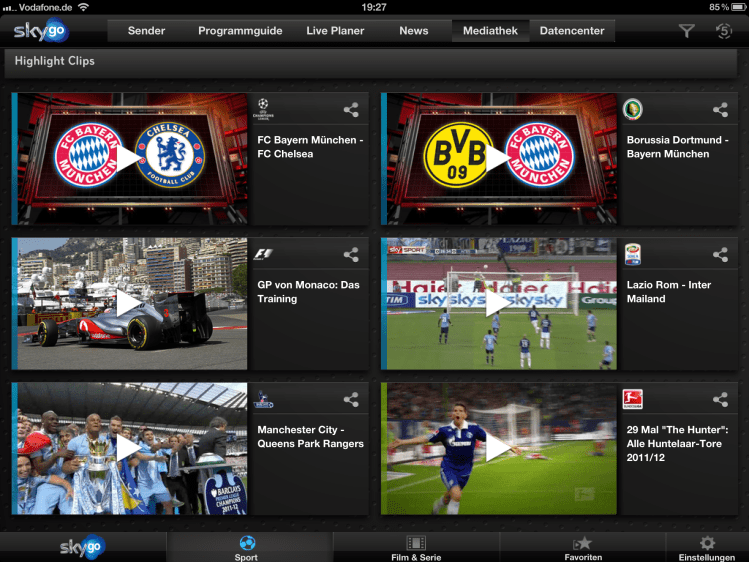Select the News tab
This screenshot has height=562, width=749.
[414, 31]
